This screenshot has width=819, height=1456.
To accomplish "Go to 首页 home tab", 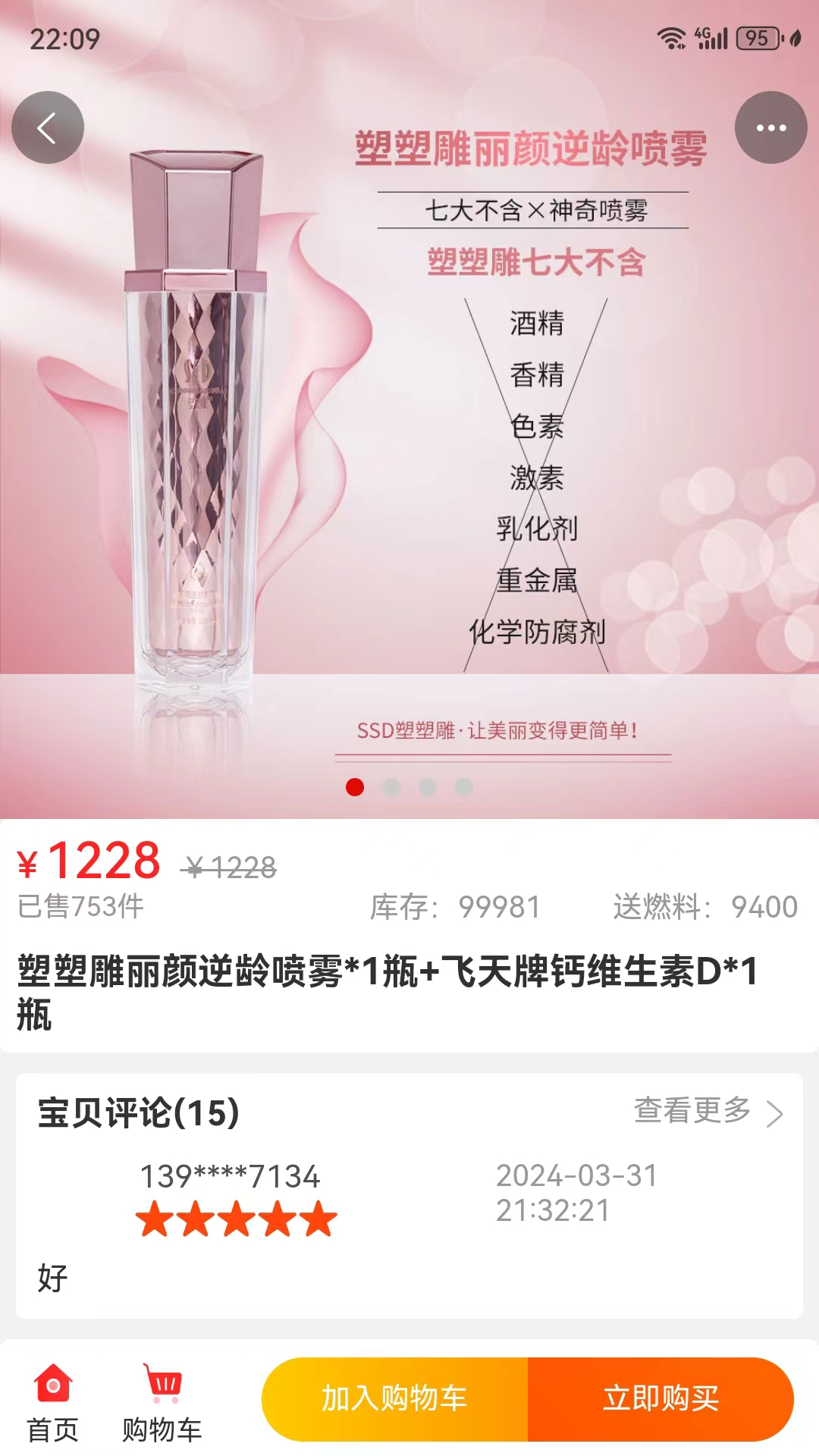I will coord(53,1401).
